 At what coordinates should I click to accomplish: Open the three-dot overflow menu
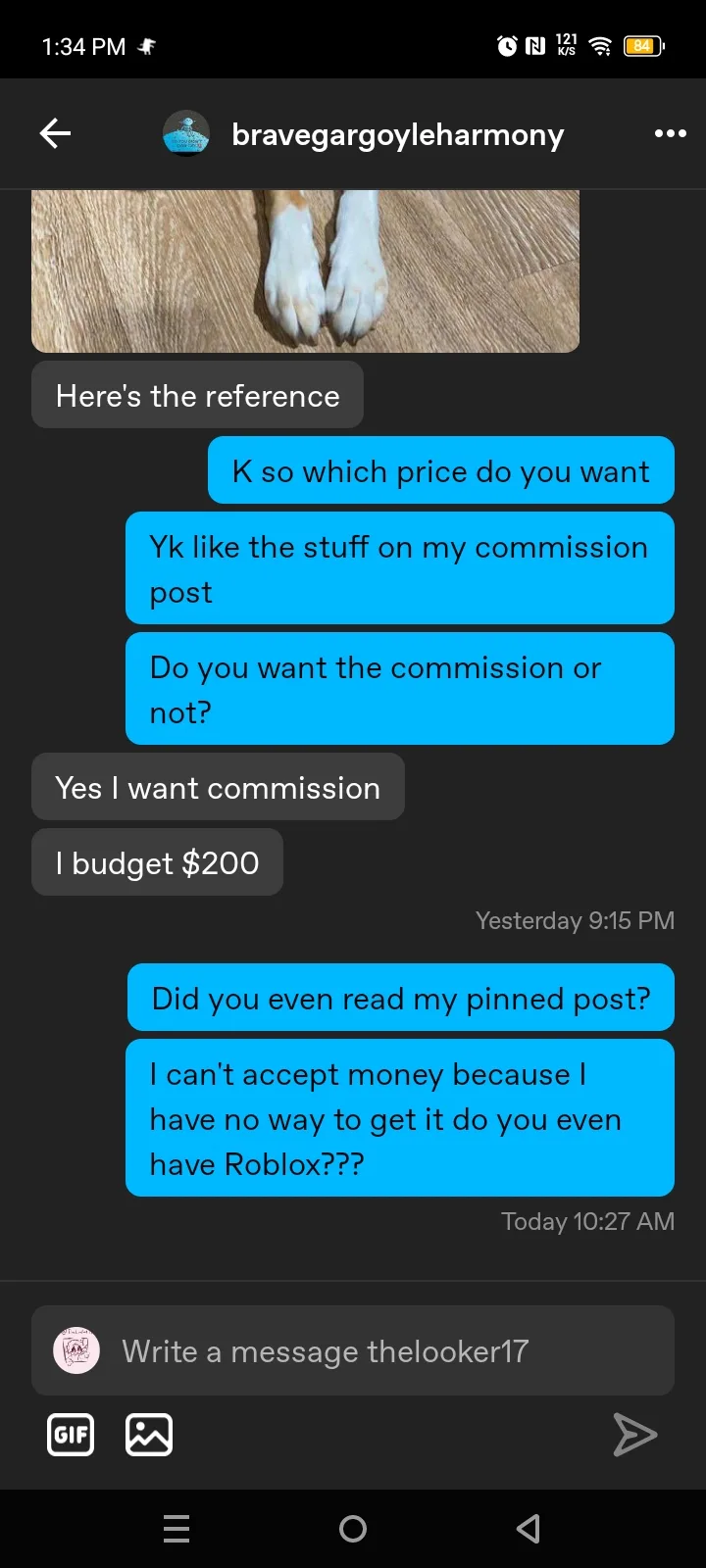pos(671,133)
